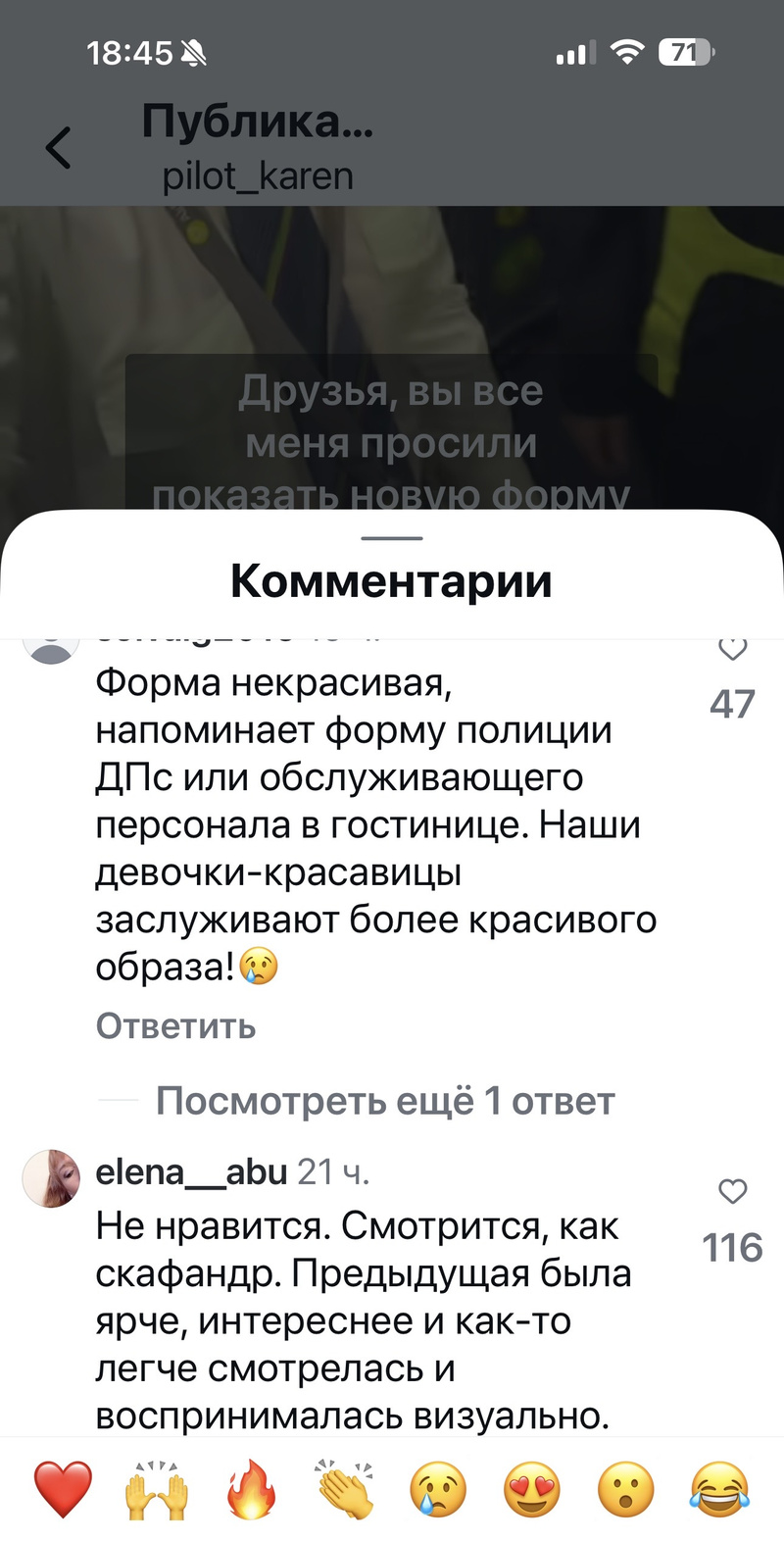Open elena__abu's profile picture
The height and width of the screenshot is (1541, 784).
pos(50,1177)
